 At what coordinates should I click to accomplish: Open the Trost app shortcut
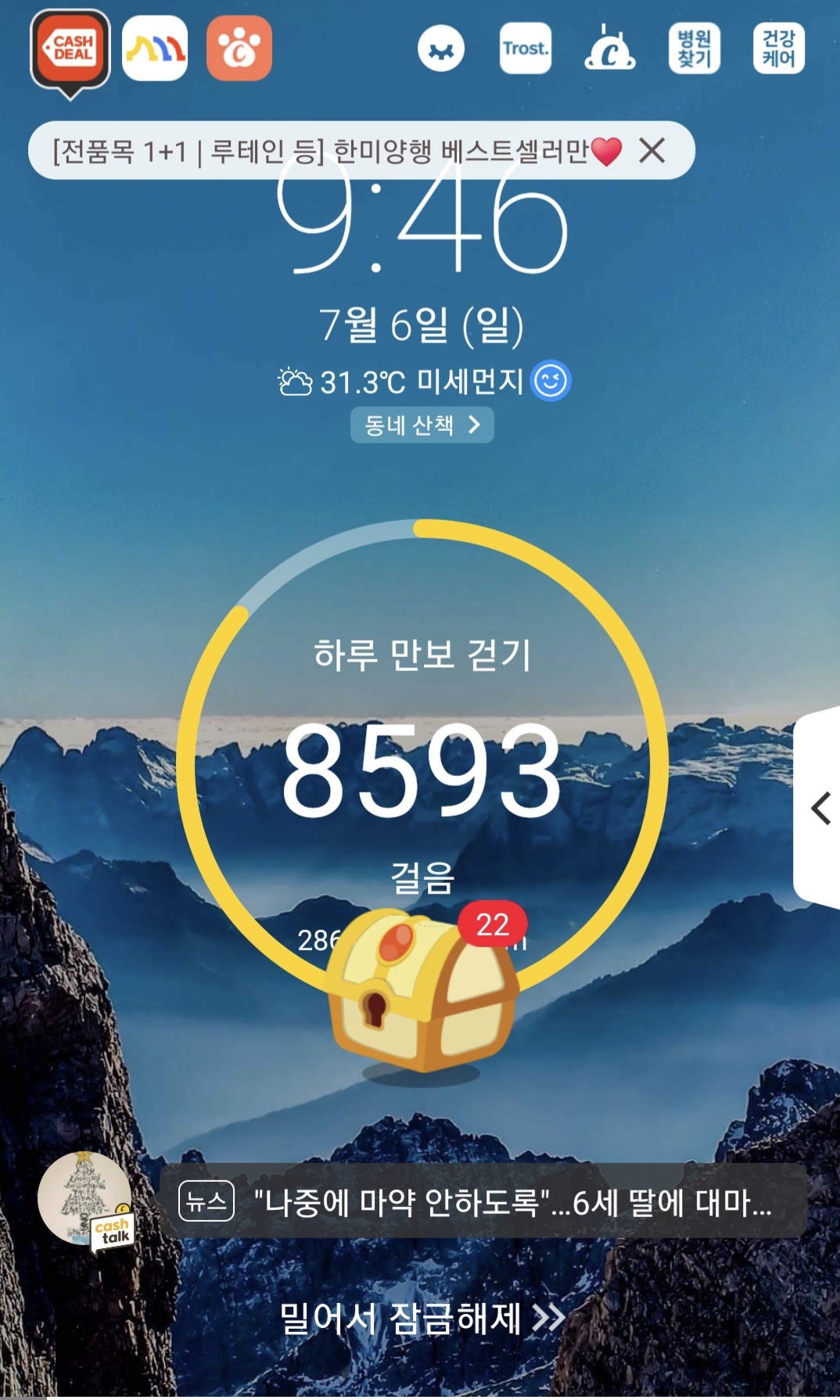pyautogui.click(x=526, y=48)
